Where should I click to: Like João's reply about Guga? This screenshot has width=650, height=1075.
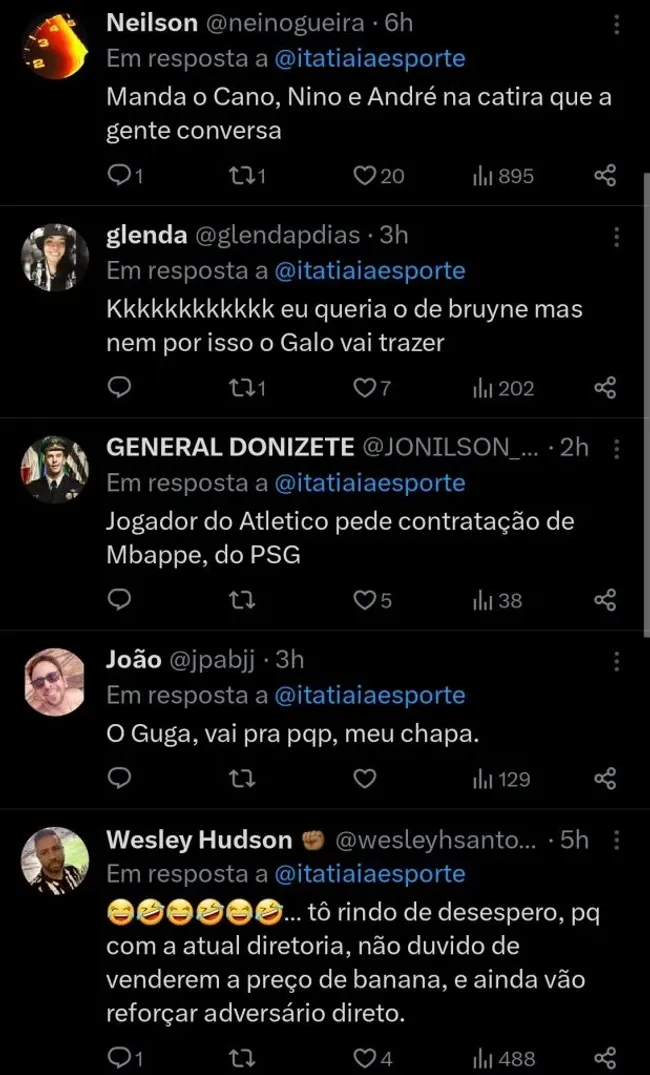(364, 778)
